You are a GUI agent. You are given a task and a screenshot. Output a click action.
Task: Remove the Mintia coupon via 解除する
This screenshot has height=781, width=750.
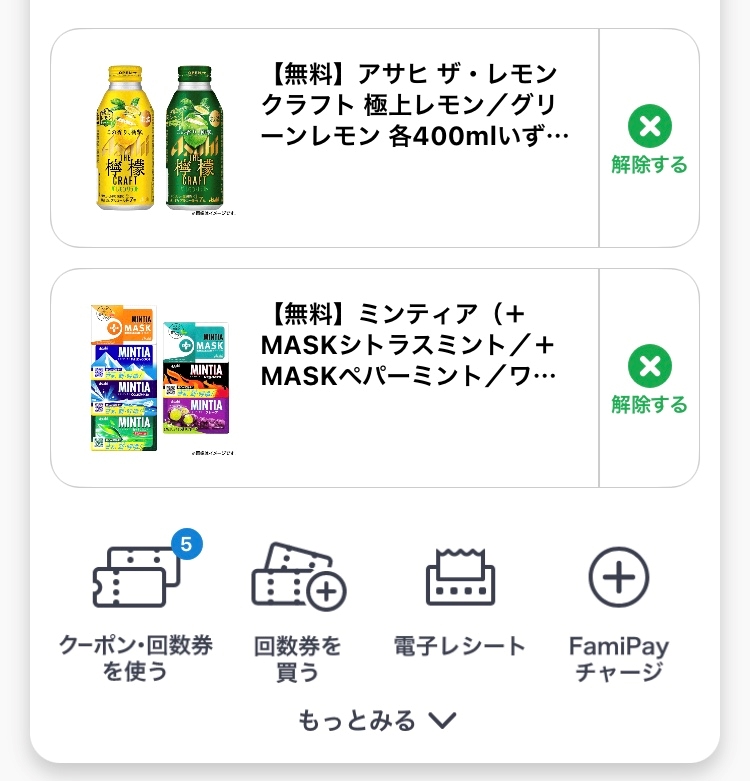(x=649, y=379)
